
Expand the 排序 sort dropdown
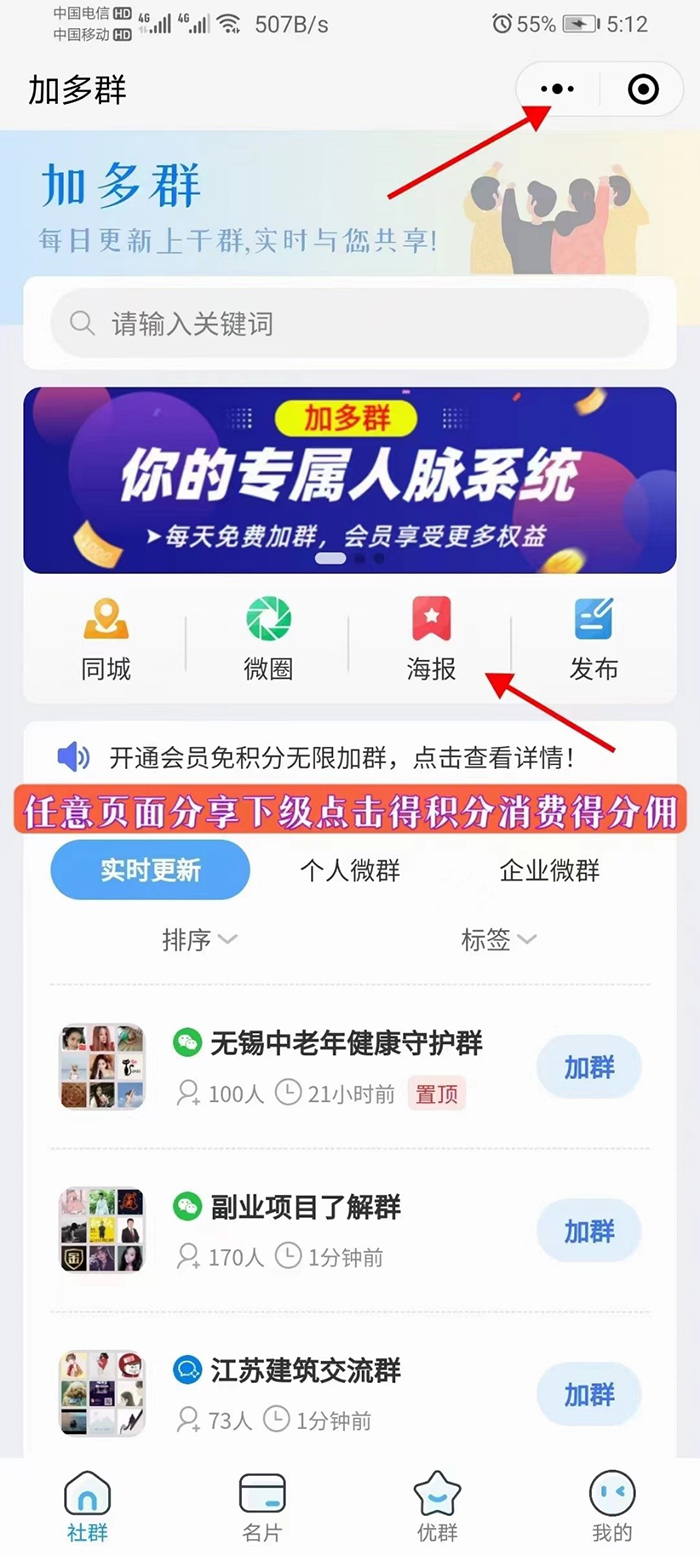coord(199,940)
